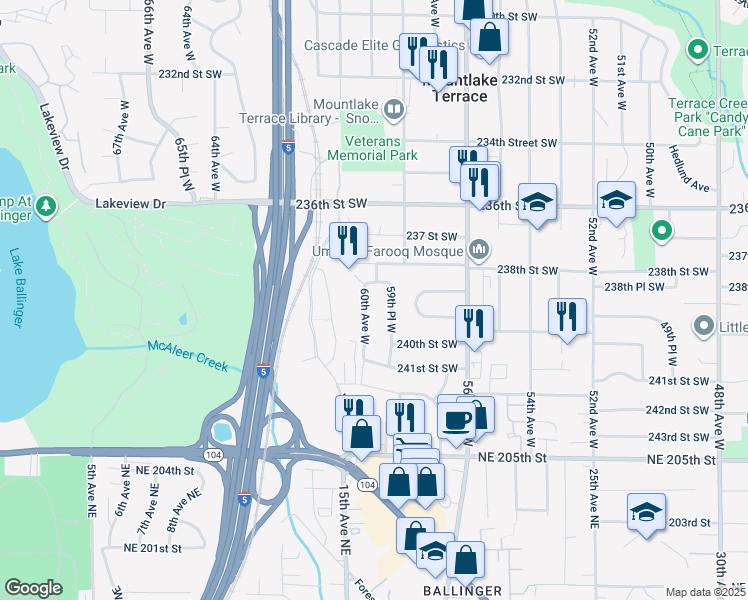This screenshot has height=600, width=748.
Task: Select the restaurant marker on 240th St SW
Action: click(472, 323)
